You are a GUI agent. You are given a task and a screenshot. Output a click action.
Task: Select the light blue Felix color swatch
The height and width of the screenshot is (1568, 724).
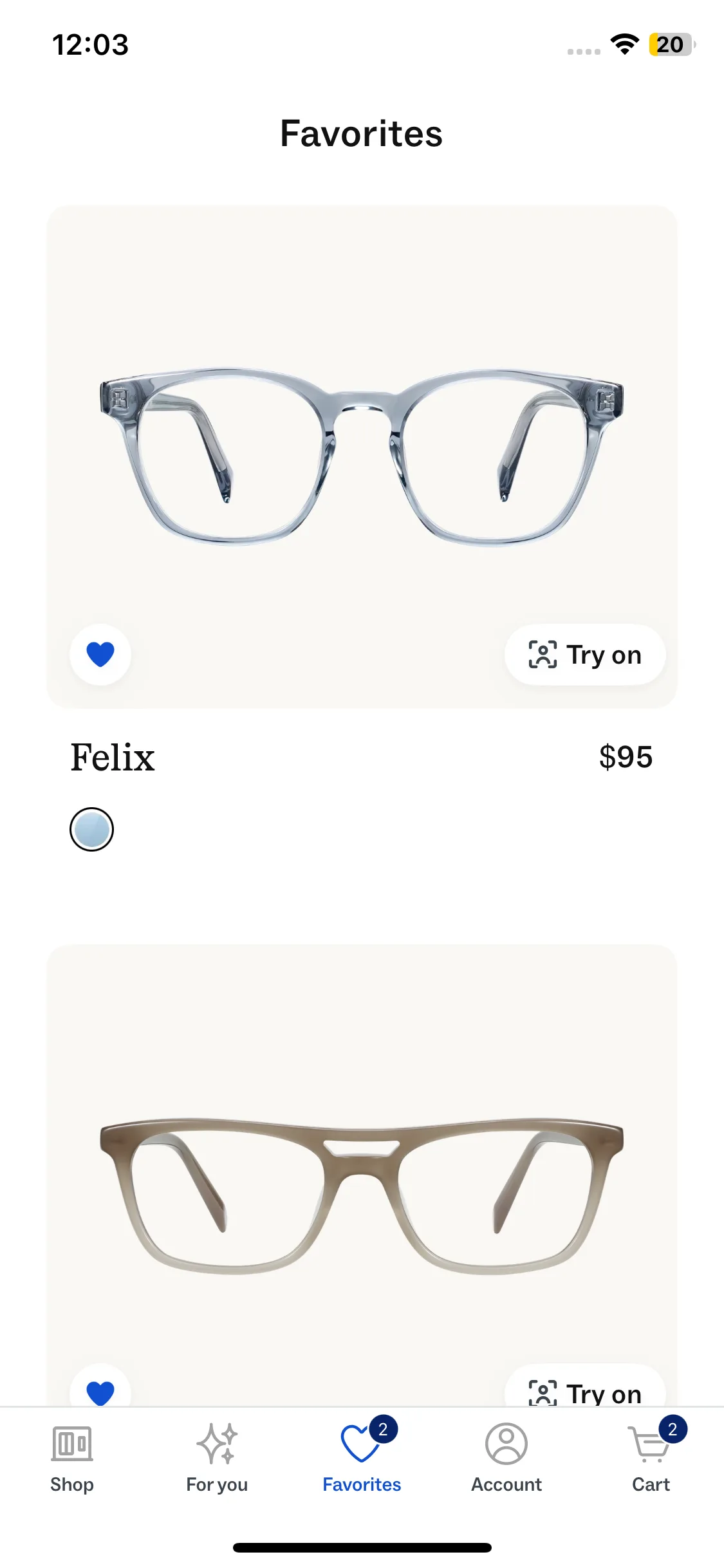point(91,829)
